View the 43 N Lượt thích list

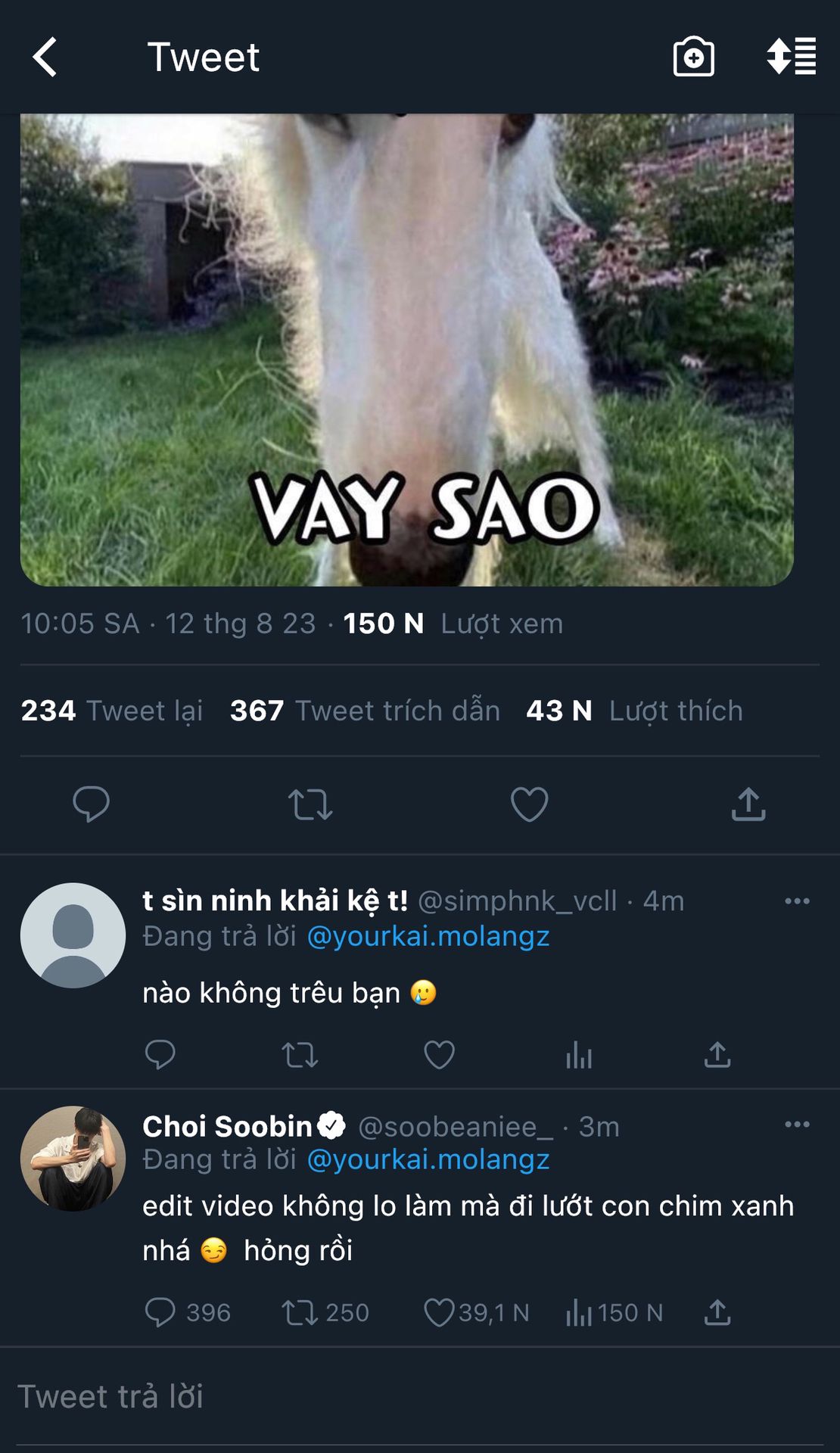634,711
